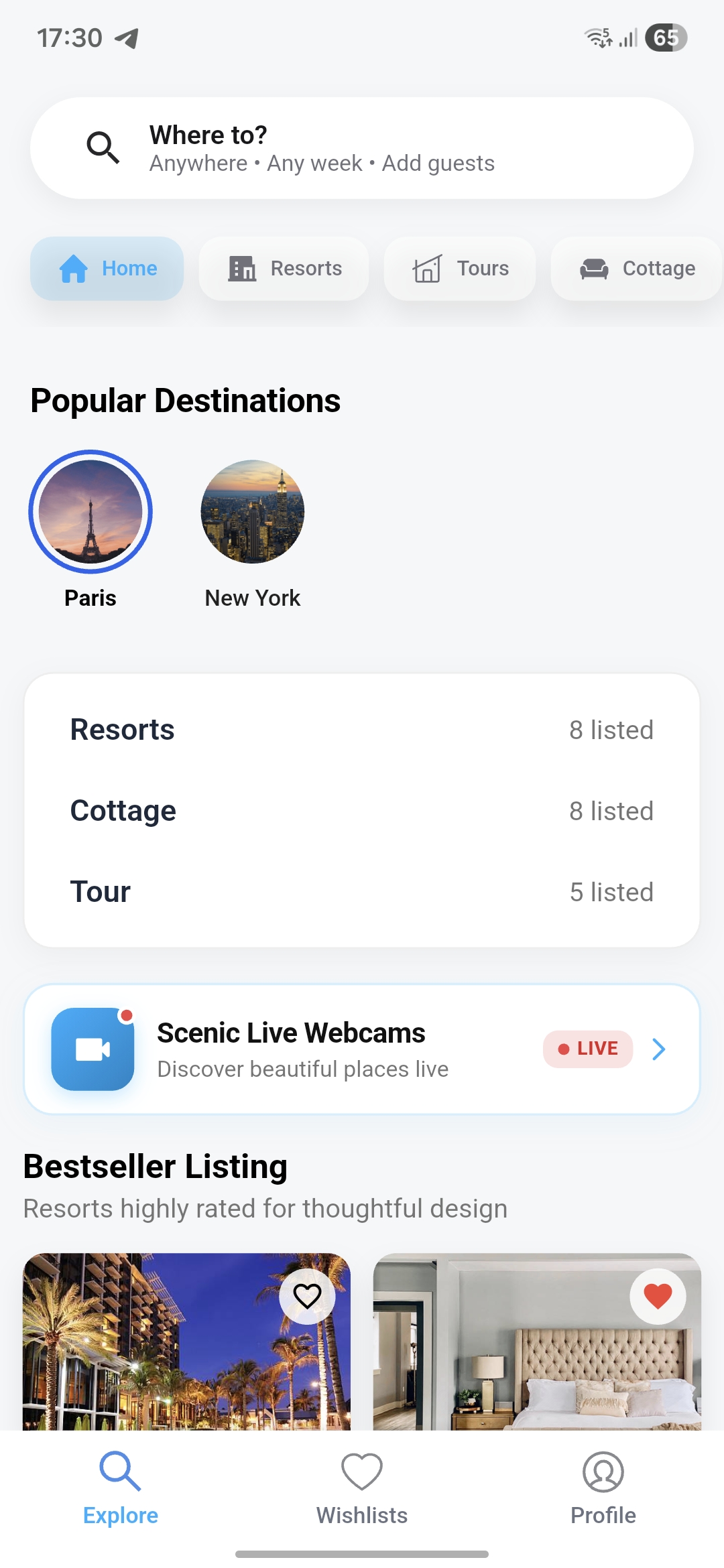Select the Home category chip
The height and width of the screenshot is (1568, 724).
[107, 269]
